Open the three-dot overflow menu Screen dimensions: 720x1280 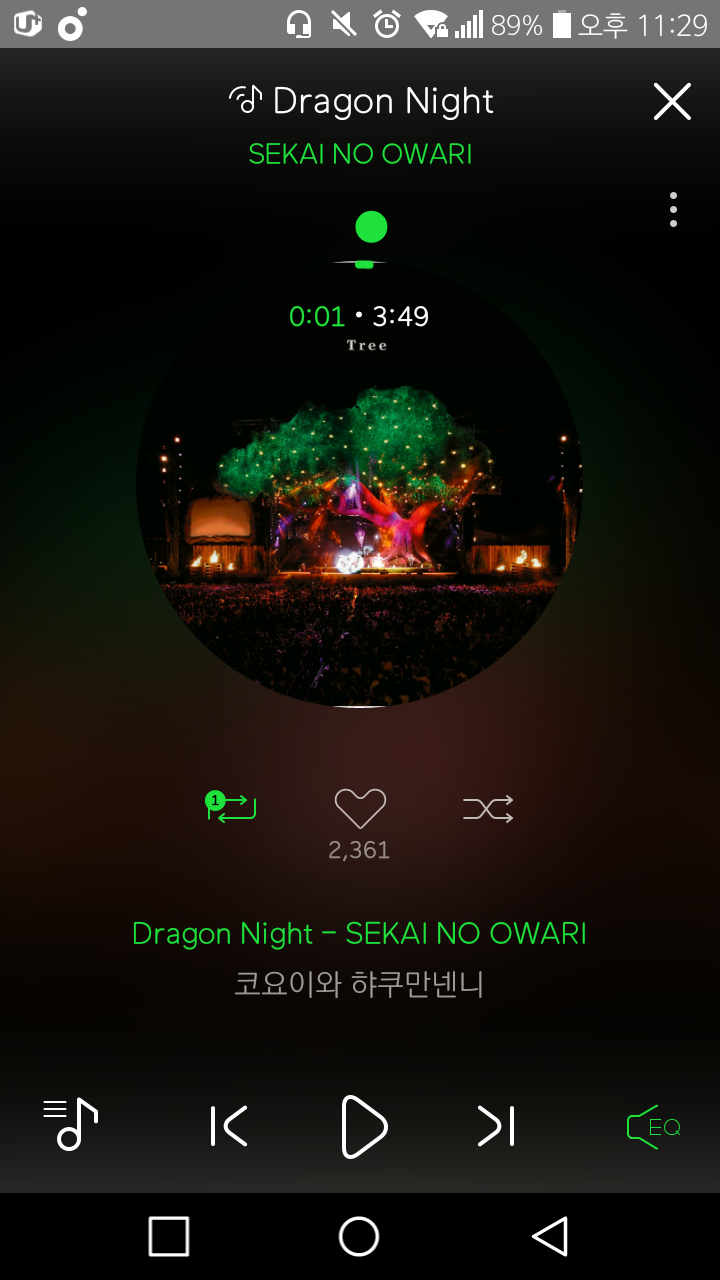(673, 210)
